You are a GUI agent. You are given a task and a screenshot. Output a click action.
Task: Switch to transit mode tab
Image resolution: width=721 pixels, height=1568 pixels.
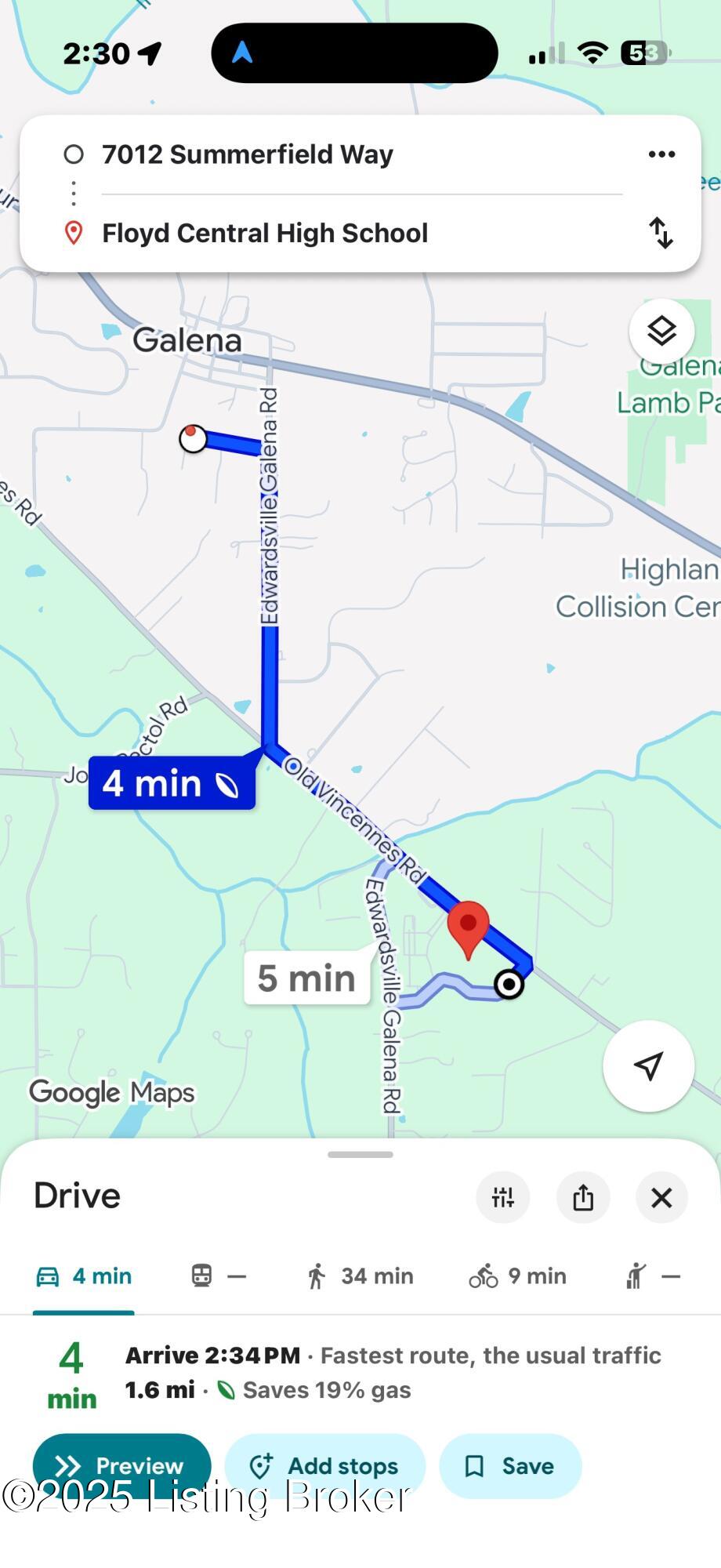[219, 1276]
